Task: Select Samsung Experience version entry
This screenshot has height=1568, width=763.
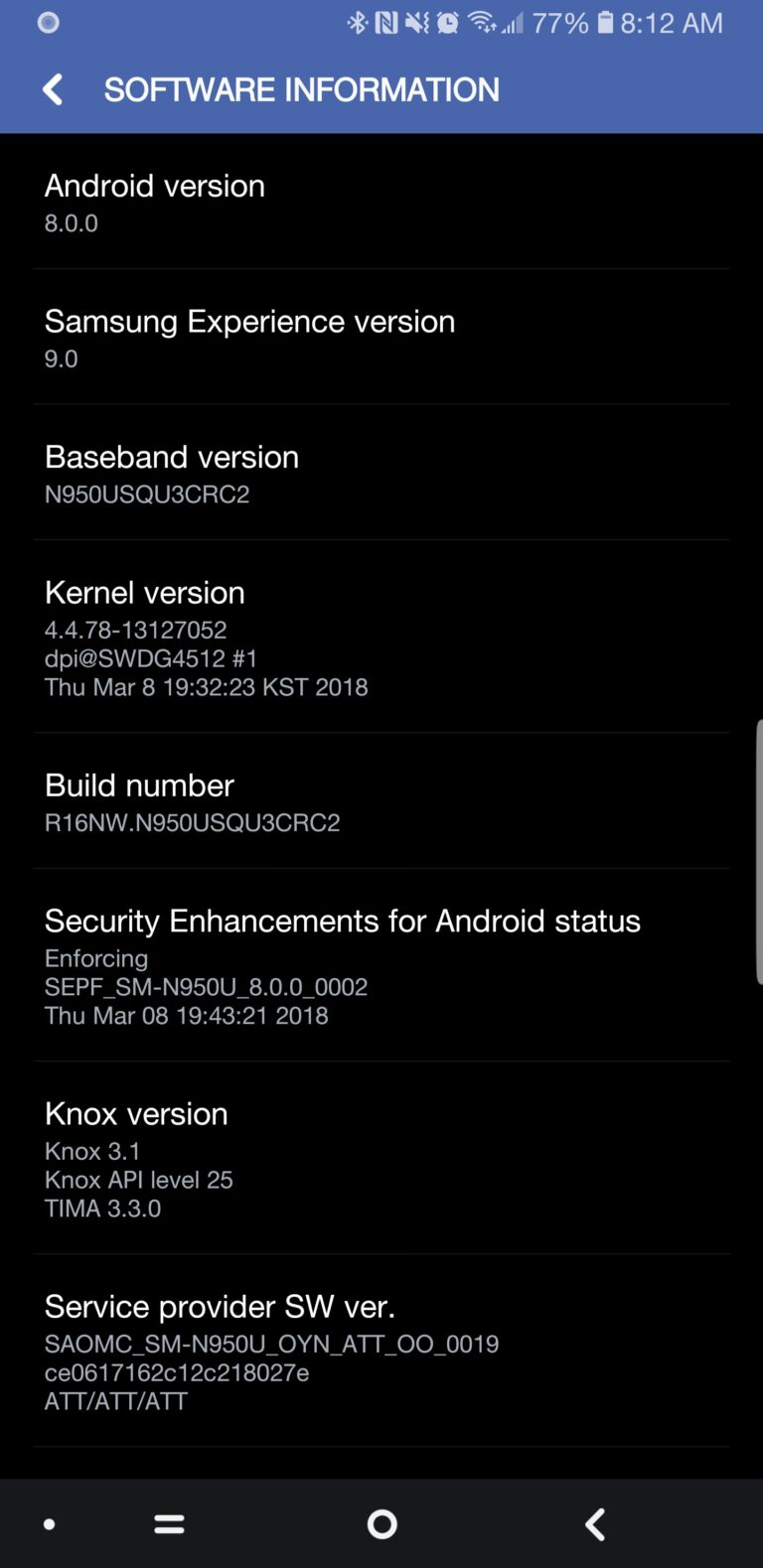Action: [x=381, y=338]
